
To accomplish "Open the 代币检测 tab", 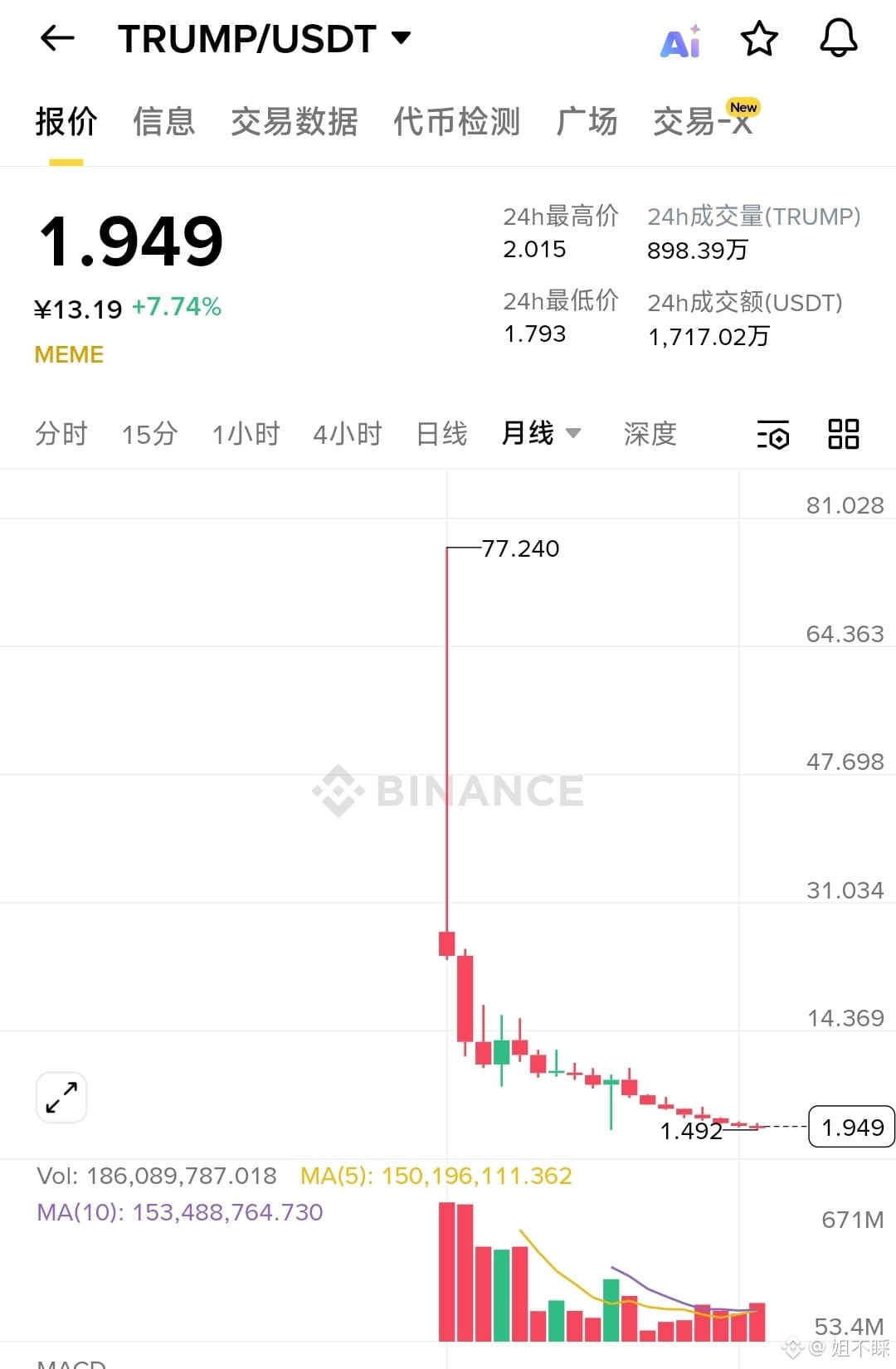I will pos(457,122).
